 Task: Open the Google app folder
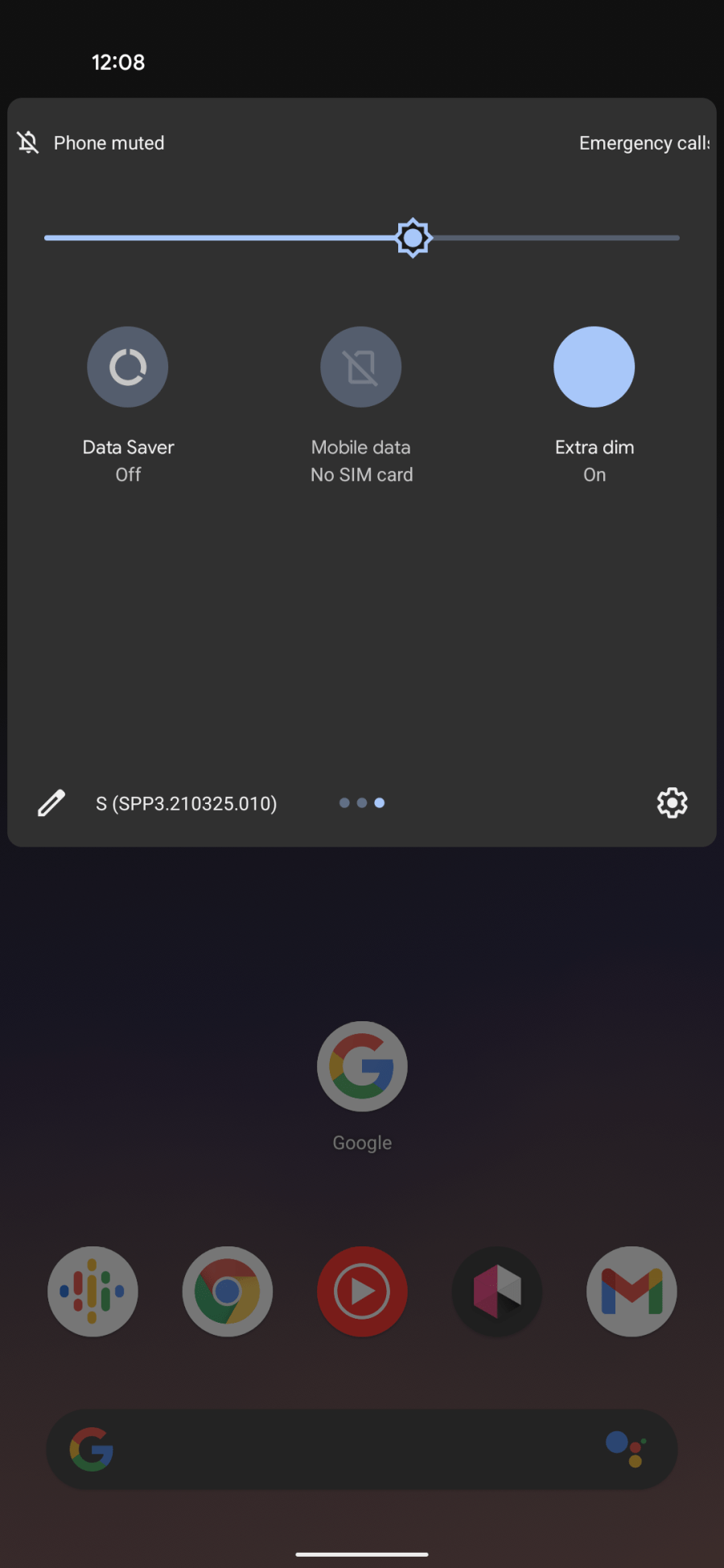(361, 1066)
